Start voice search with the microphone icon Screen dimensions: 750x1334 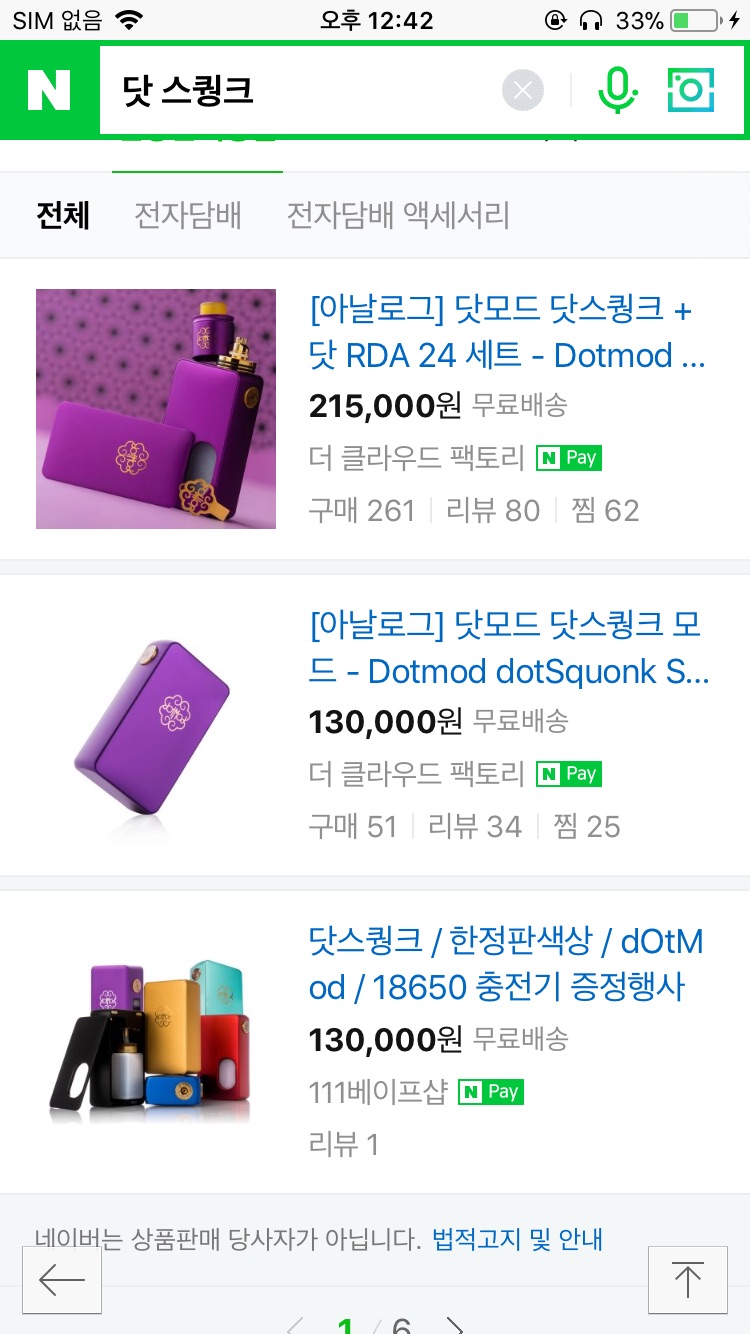[617, 91]
